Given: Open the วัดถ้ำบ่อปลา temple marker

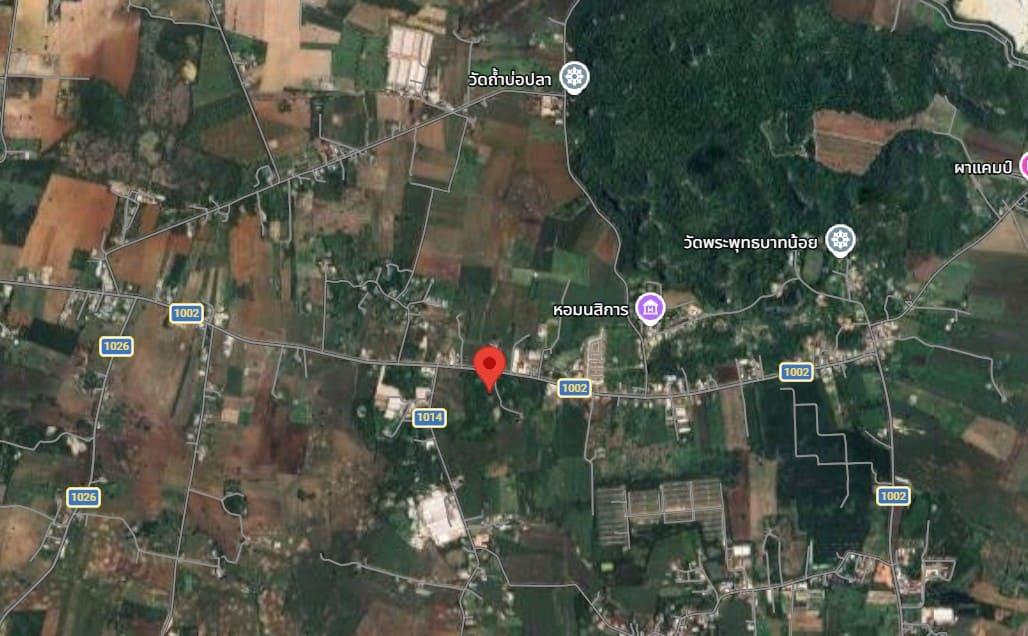Looking at the screenshot, I should click(x=574, y=76).
